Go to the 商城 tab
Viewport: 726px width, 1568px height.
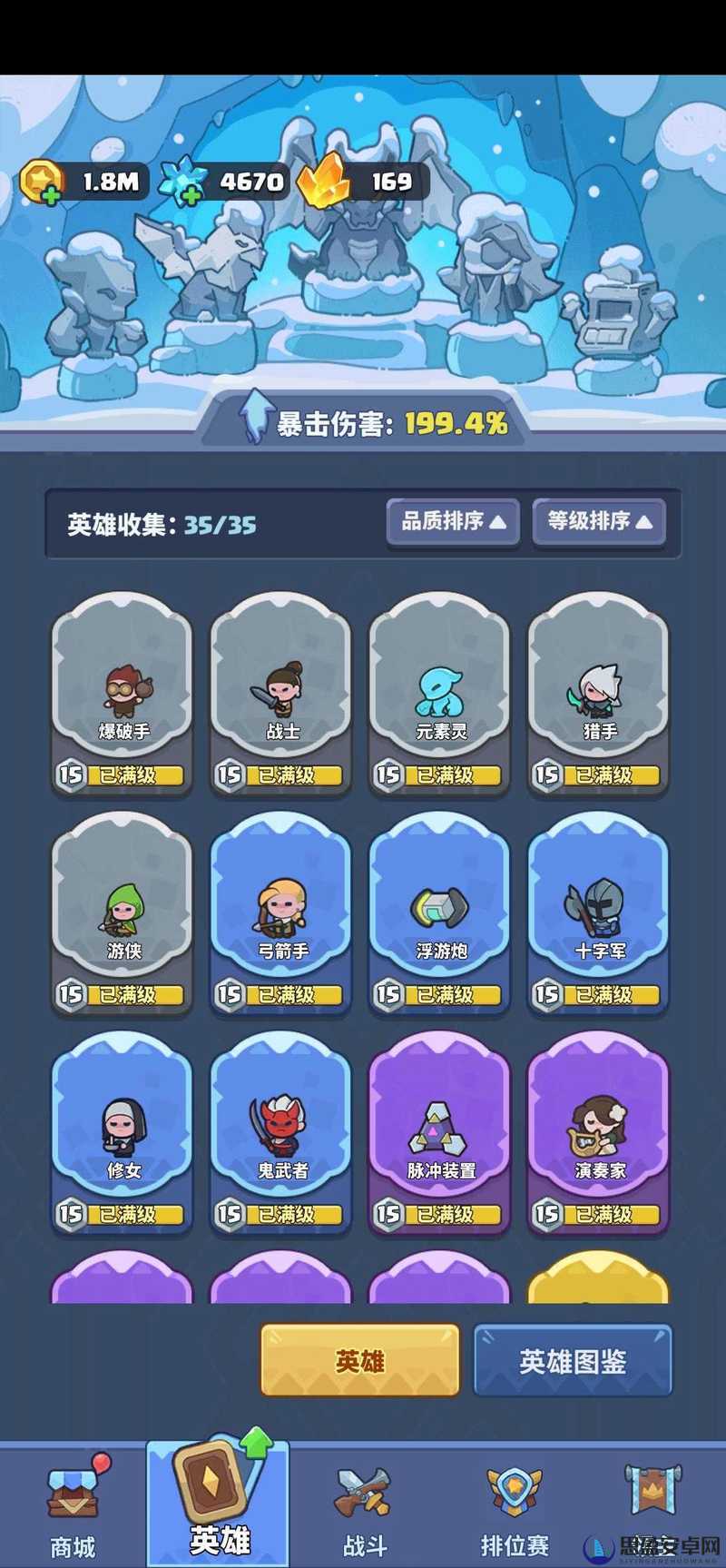pos(73,1507)
